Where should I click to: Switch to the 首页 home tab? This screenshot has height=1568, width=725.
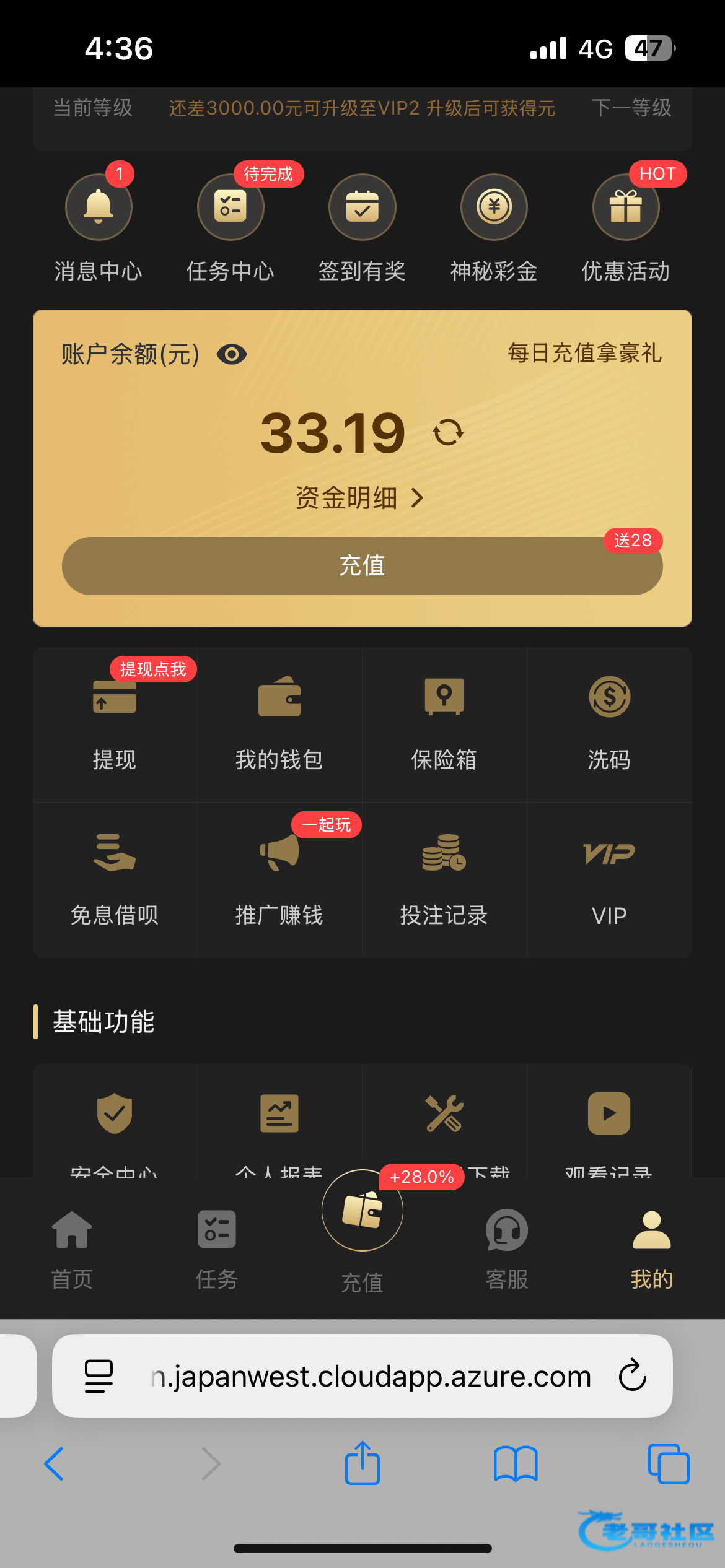pos(72,1250)
